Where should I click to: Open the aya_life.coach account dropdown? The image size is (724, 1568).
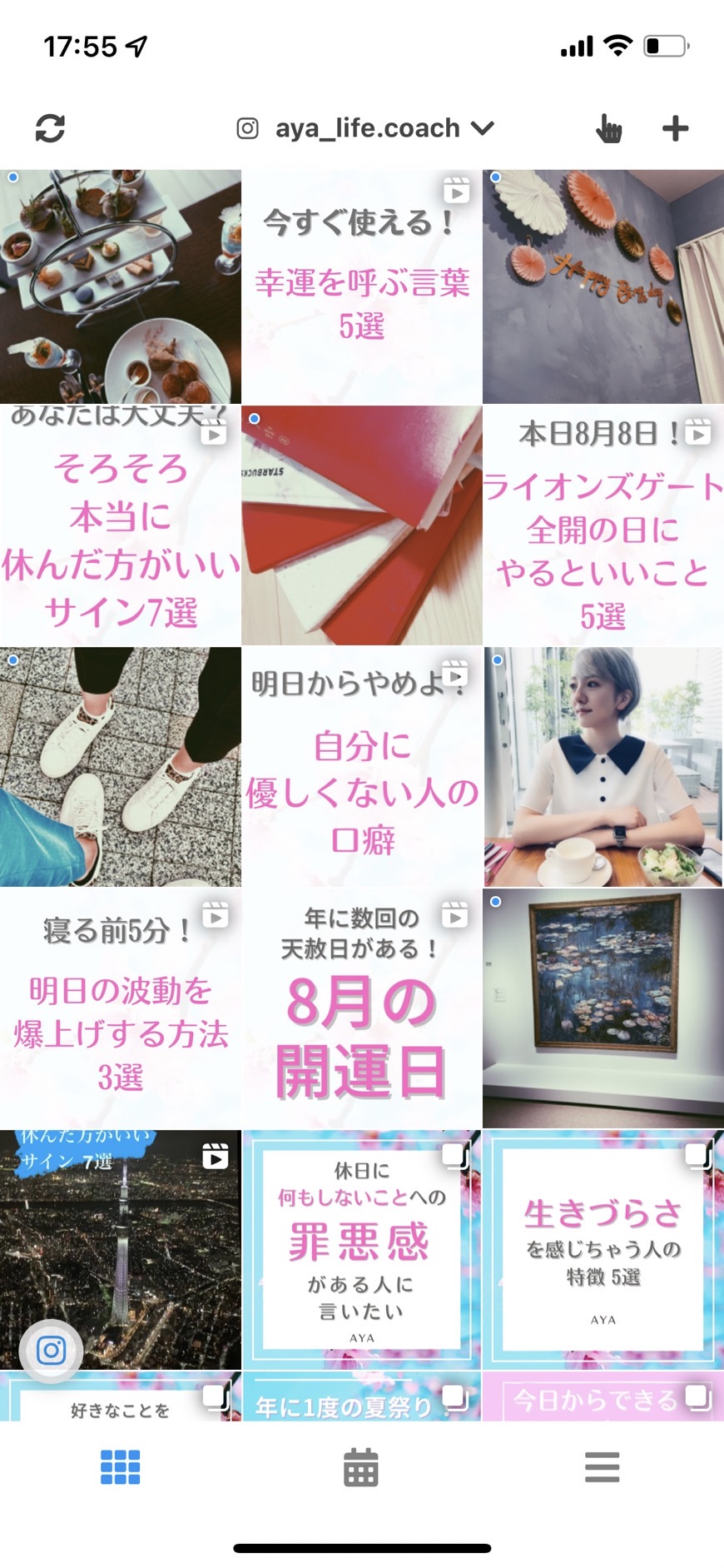click(x=365, y=128)
